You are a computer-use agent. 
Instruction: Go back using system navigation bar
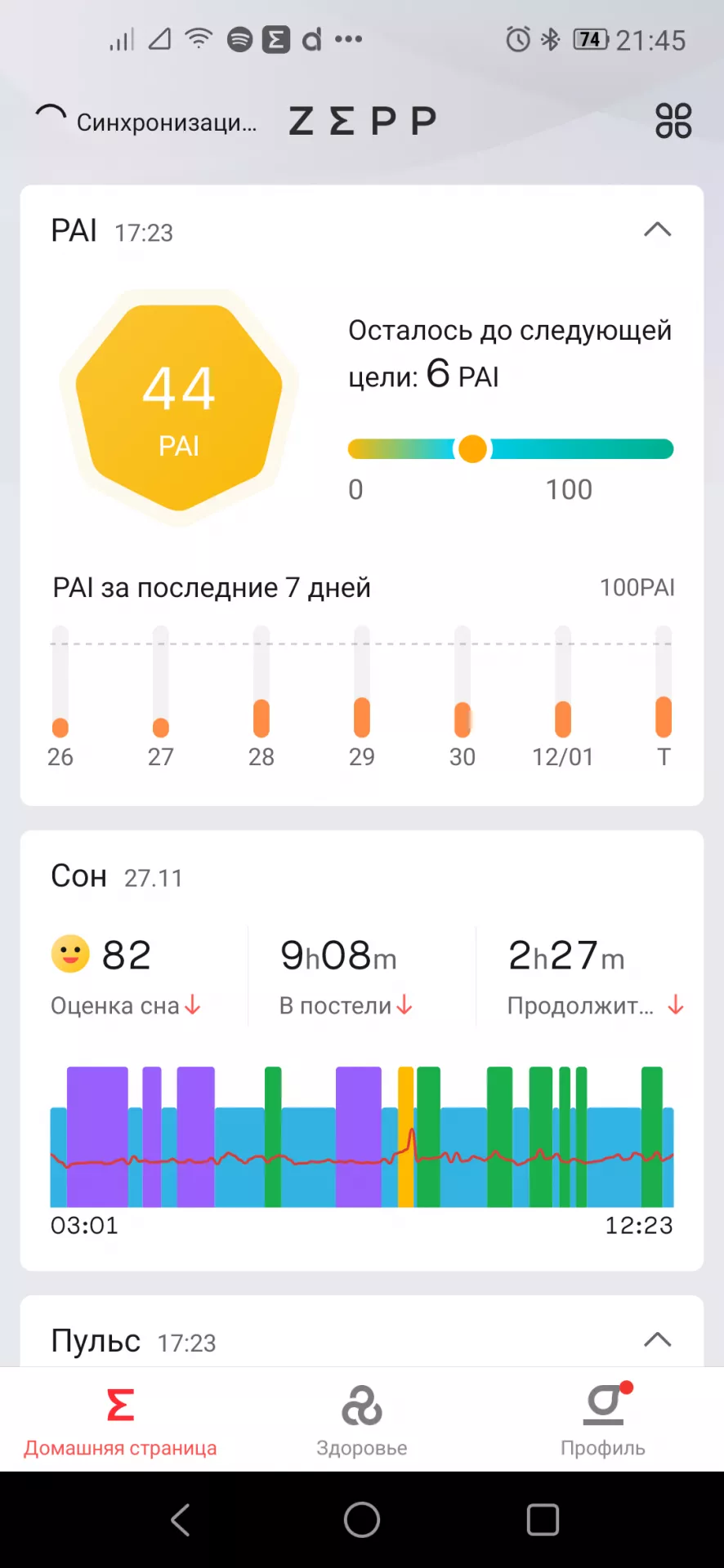pyautogui.click(x=181, y=1520)
